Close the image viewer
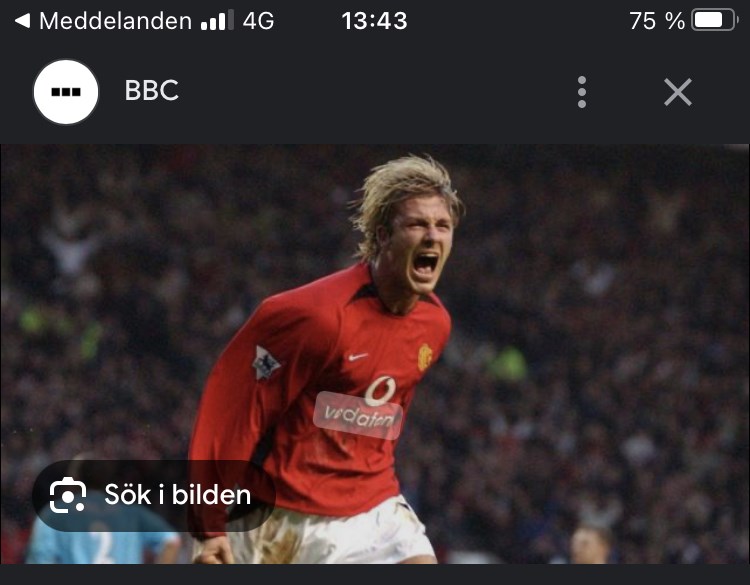 coord(678,92)
